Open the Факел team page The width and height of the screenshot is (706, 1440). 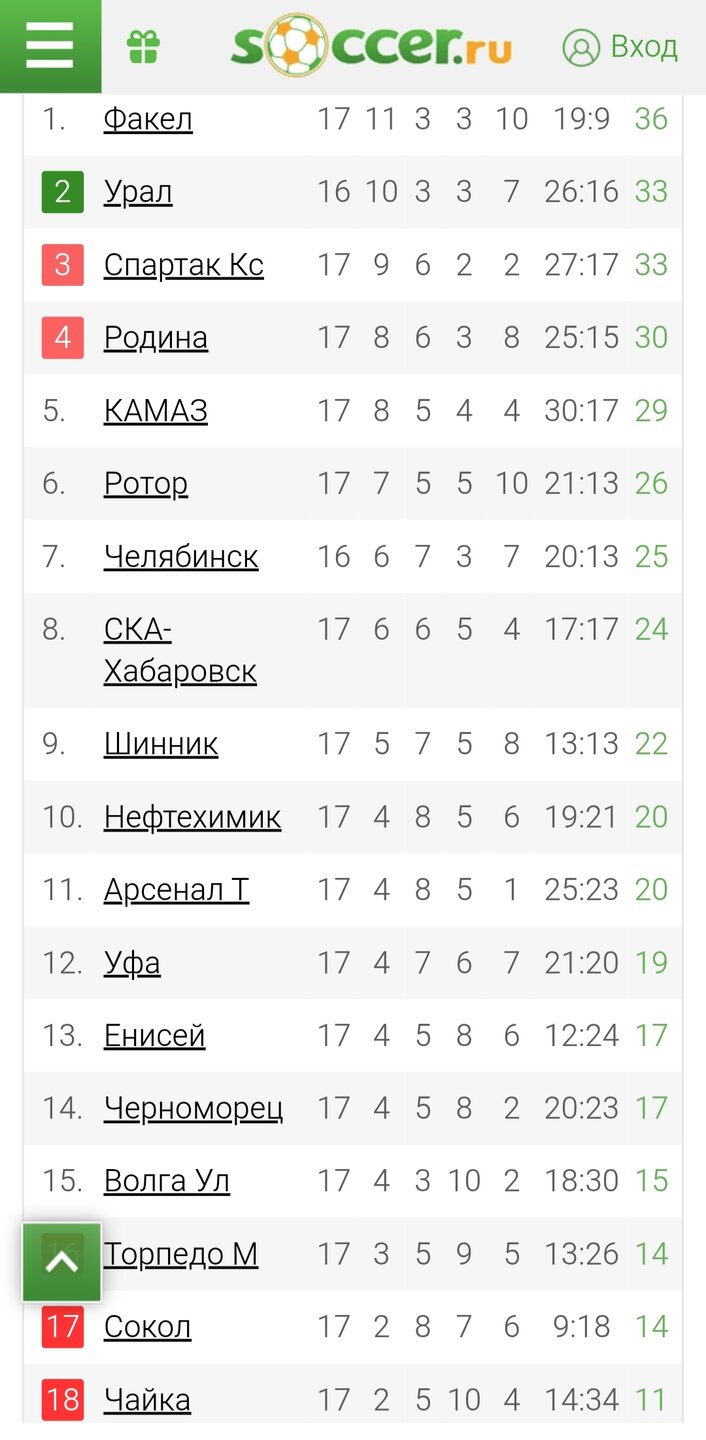(x=148, y=119)
